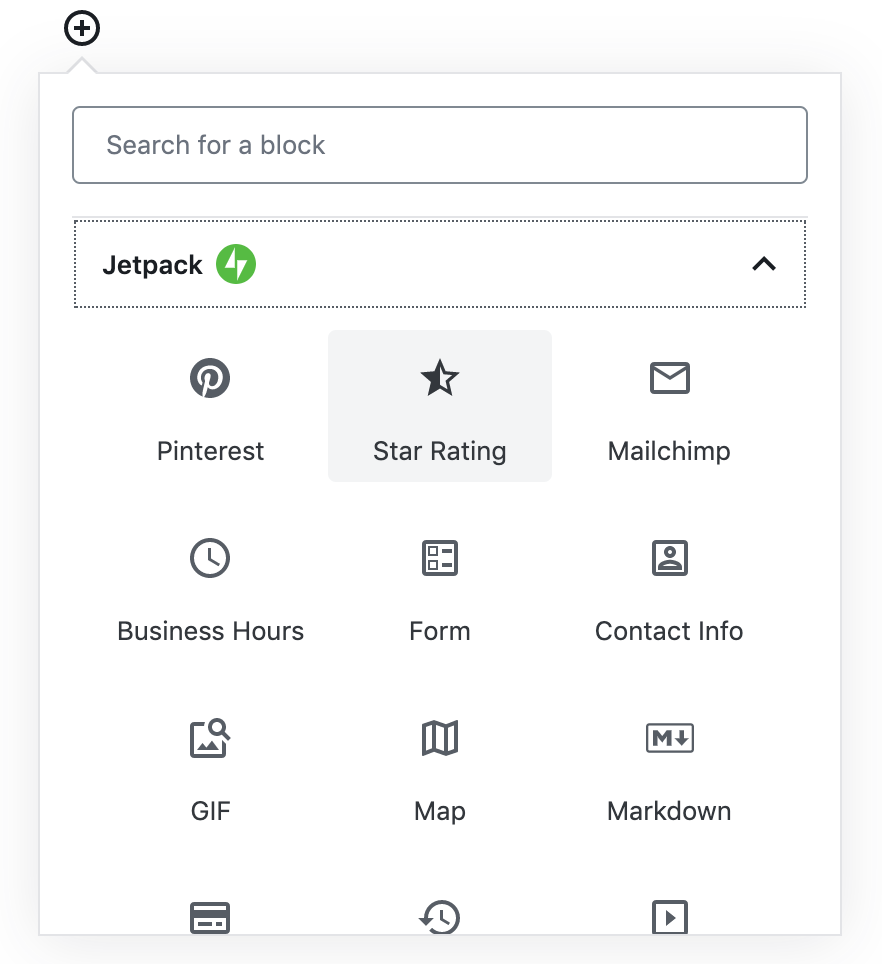This screenshot has width=882, height=964.
Task: Click the history clock block icon
Action: (x=439, y=917)
